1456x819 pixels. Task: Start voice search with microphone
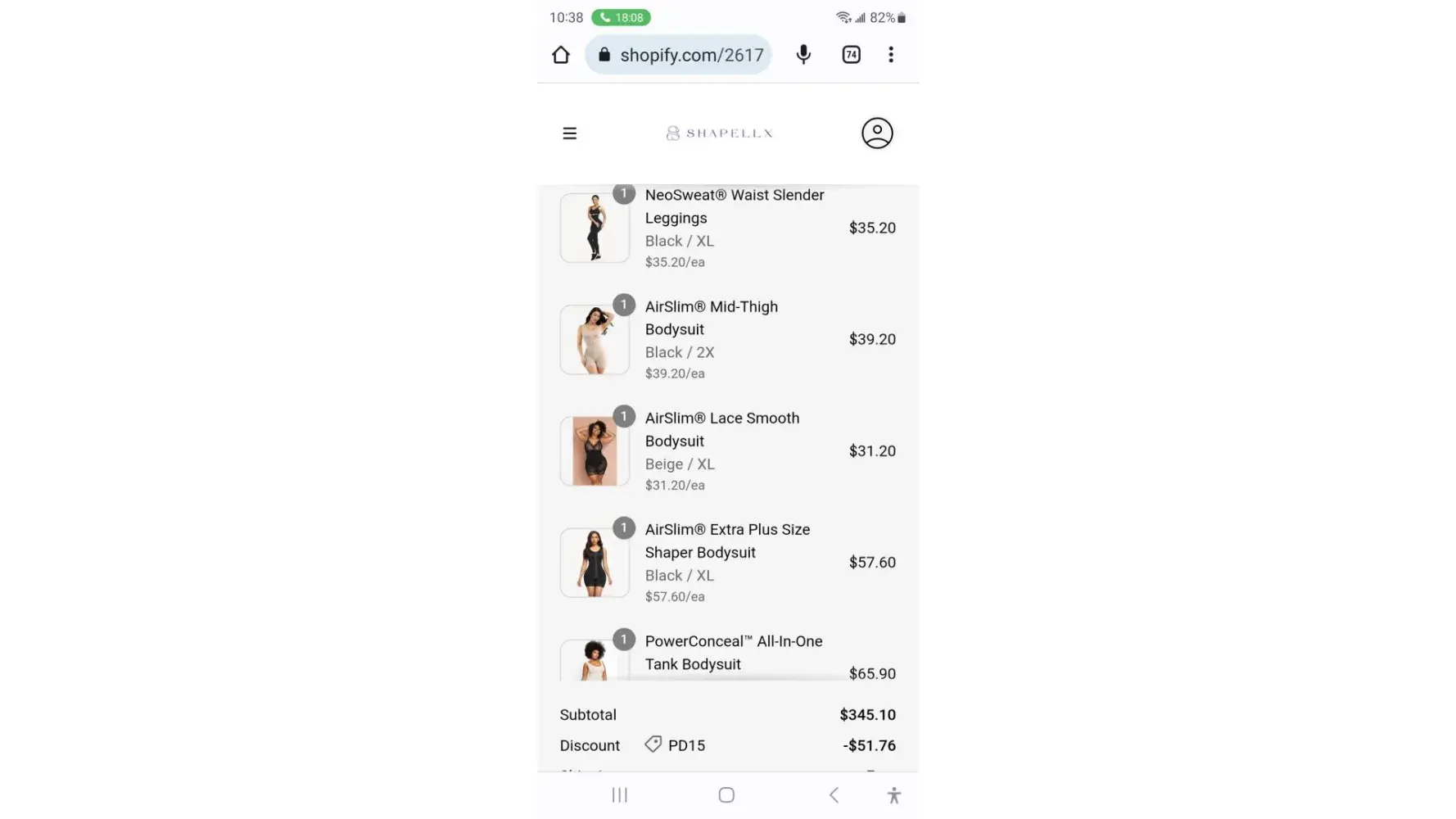point(803,55)
